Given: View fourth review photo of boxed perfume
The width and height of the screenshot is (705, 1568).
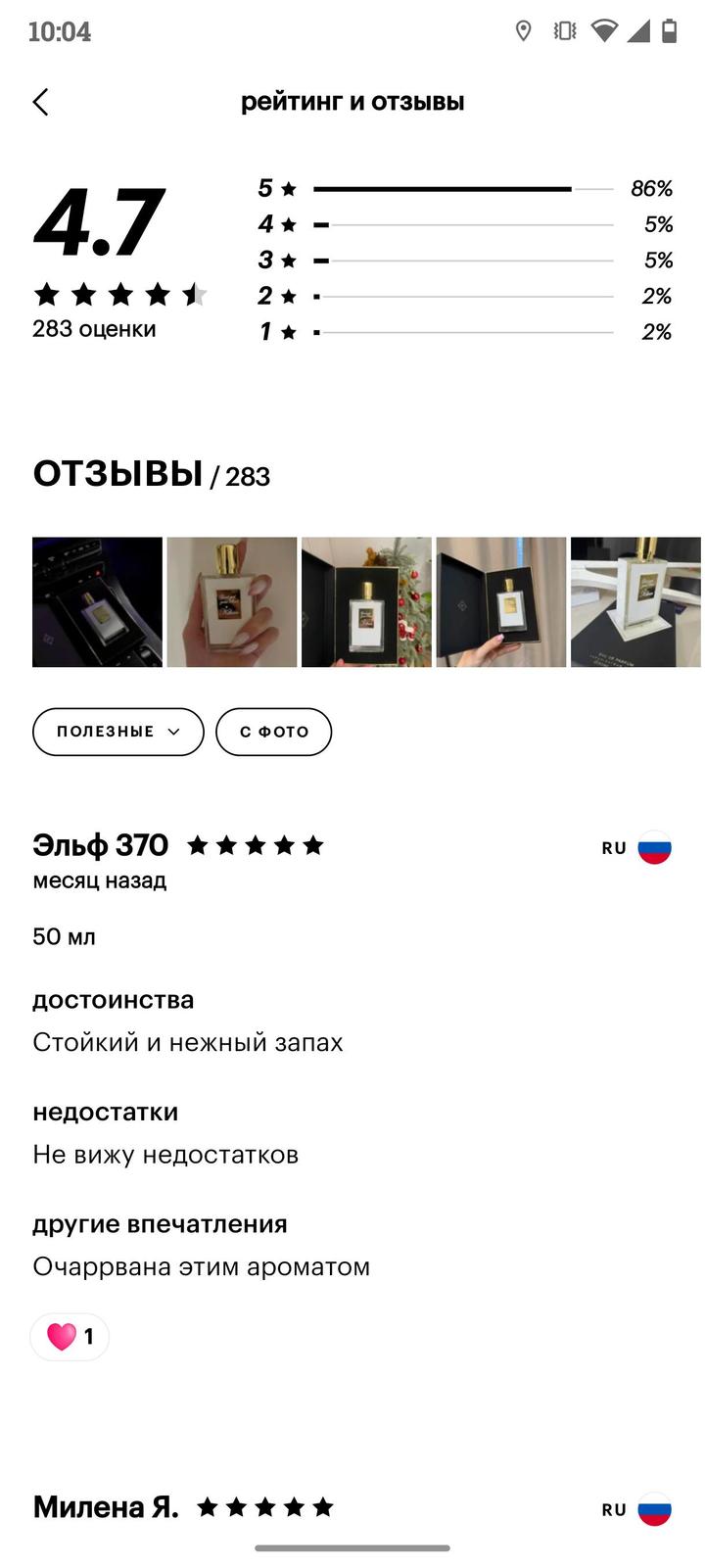Looking at the screenshot, I should point(501,602).
